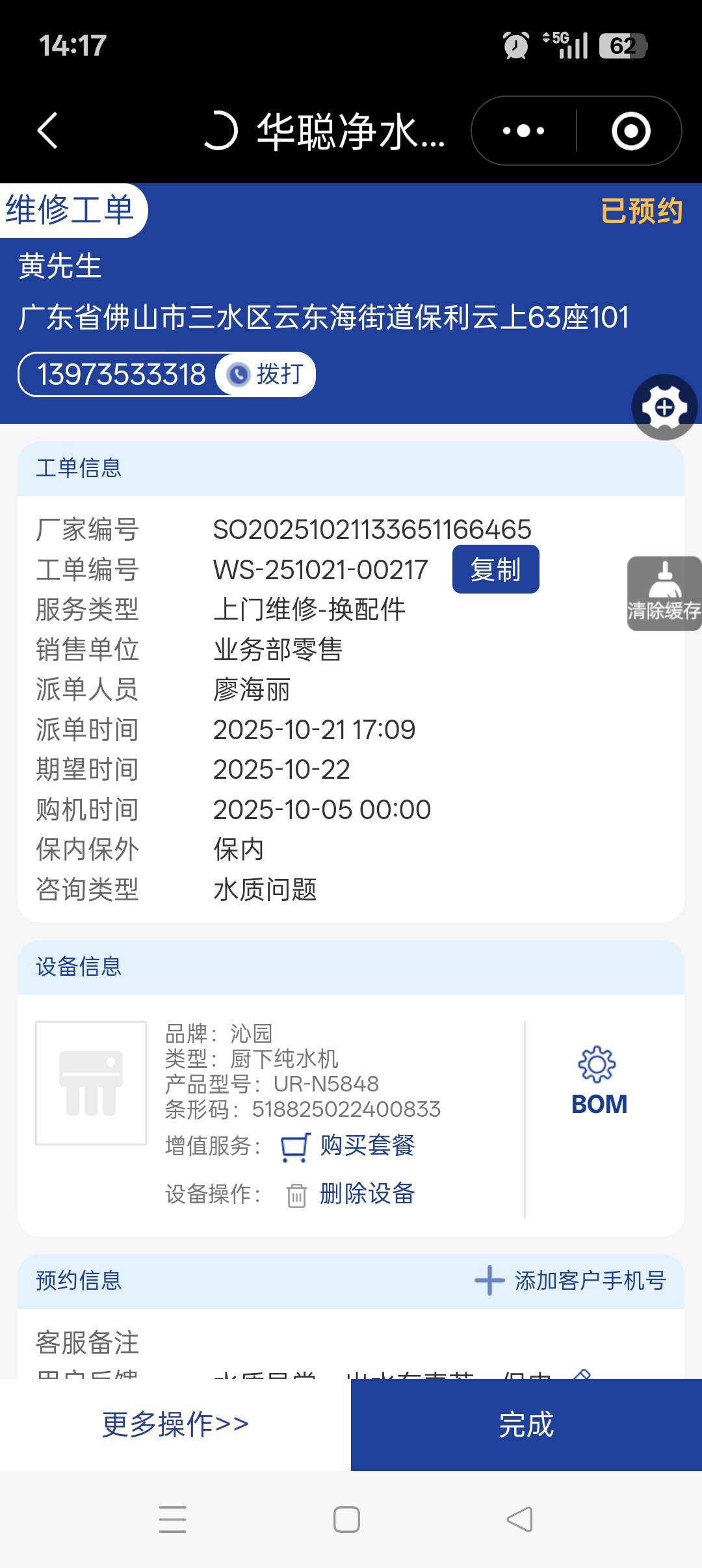Image resolution: width=702 pixels, height=1568 pixels.
Task: Open the device BOM
Action: 599,1082
